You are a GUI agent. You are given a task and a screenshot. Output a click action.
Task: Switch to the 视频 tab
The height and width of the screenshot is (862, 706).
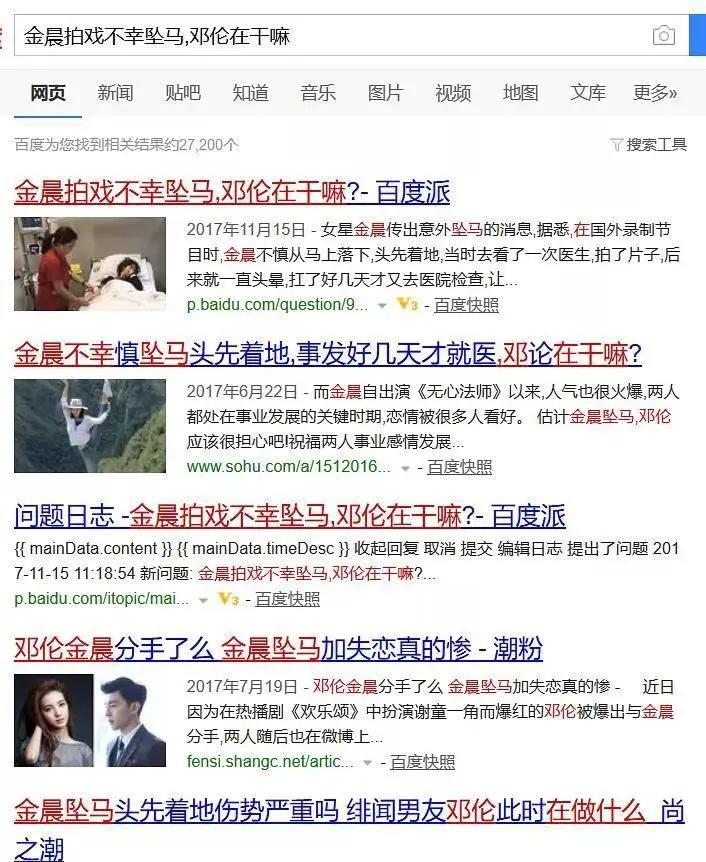pyautogui.click(x=453, y=93)
